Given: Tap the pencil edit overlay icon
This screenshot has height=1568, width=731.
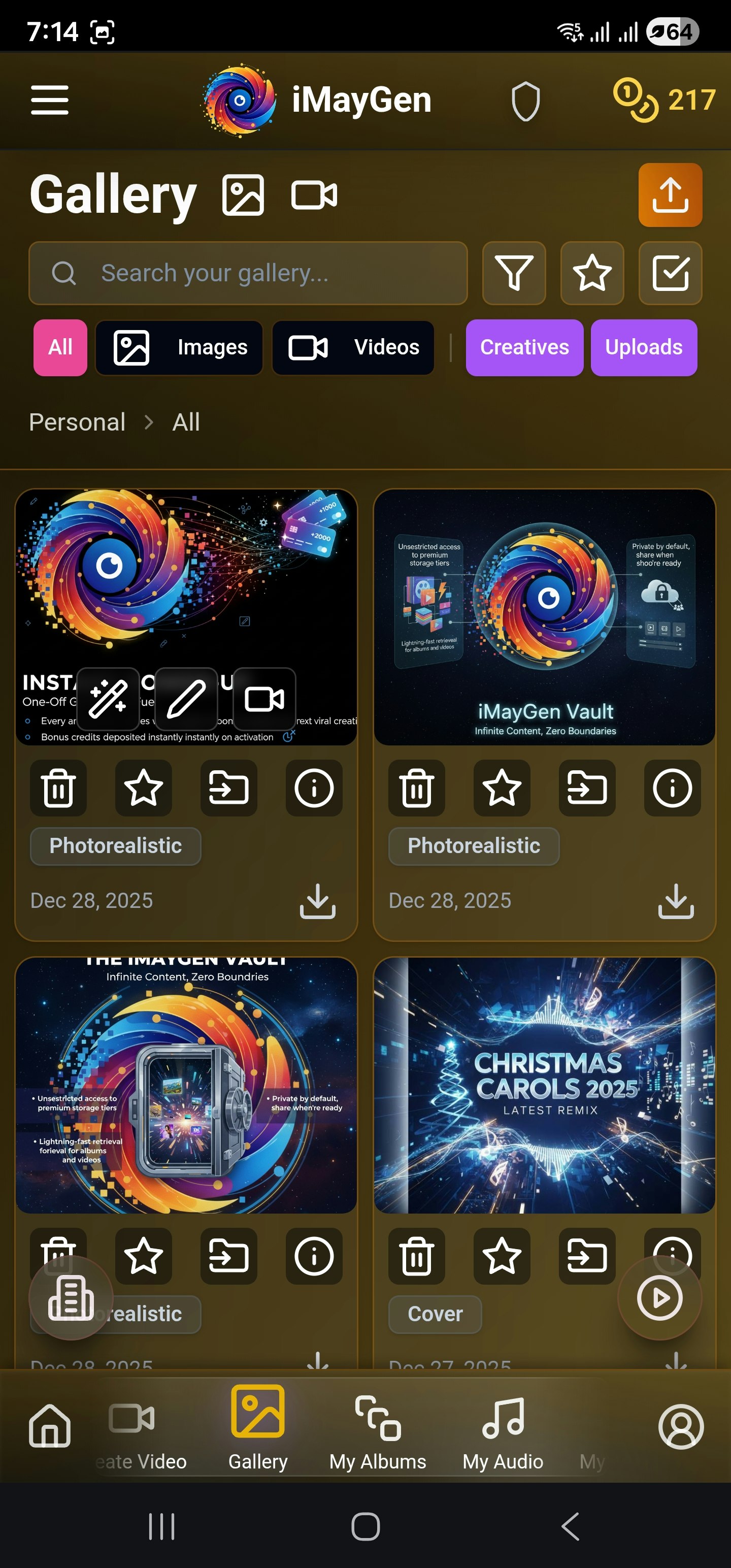Looking at the screenshot, I should pyautogui.click(x=186, y=699).
